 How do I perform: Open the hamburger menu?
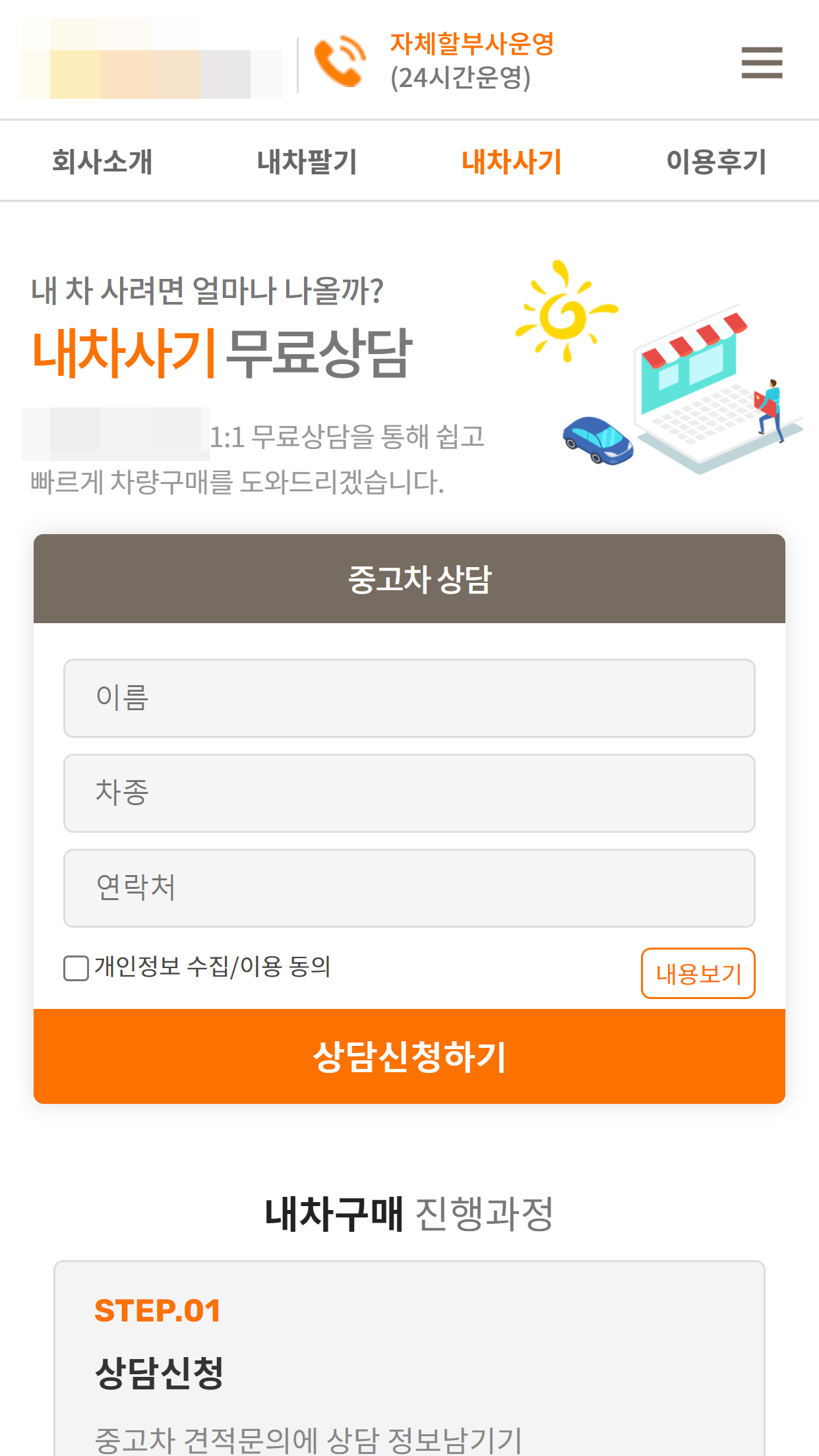coord(762,63)
